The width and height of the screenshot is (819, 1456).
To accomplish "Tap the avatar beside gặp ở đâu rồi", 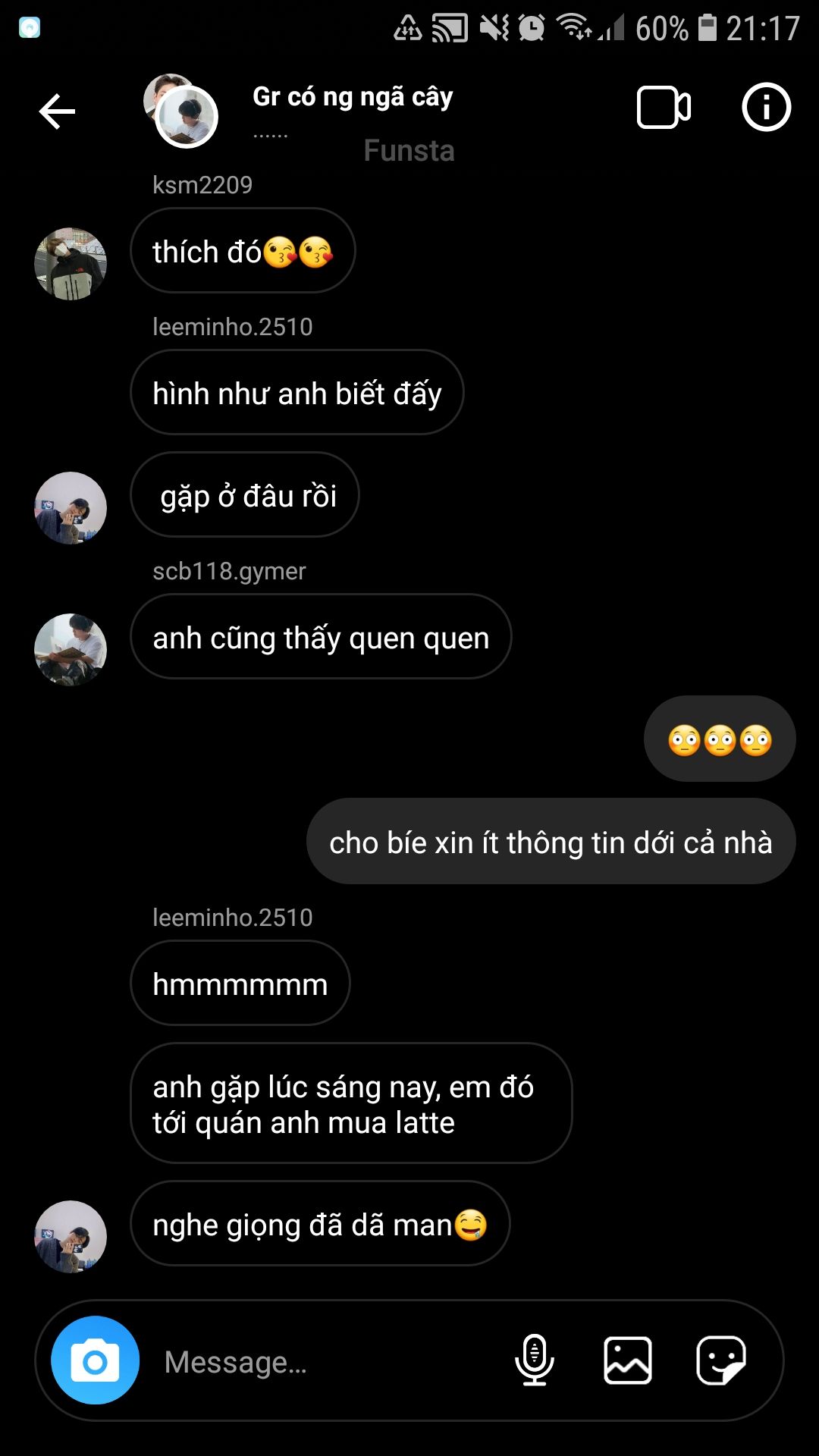I will tap(71, 508).
